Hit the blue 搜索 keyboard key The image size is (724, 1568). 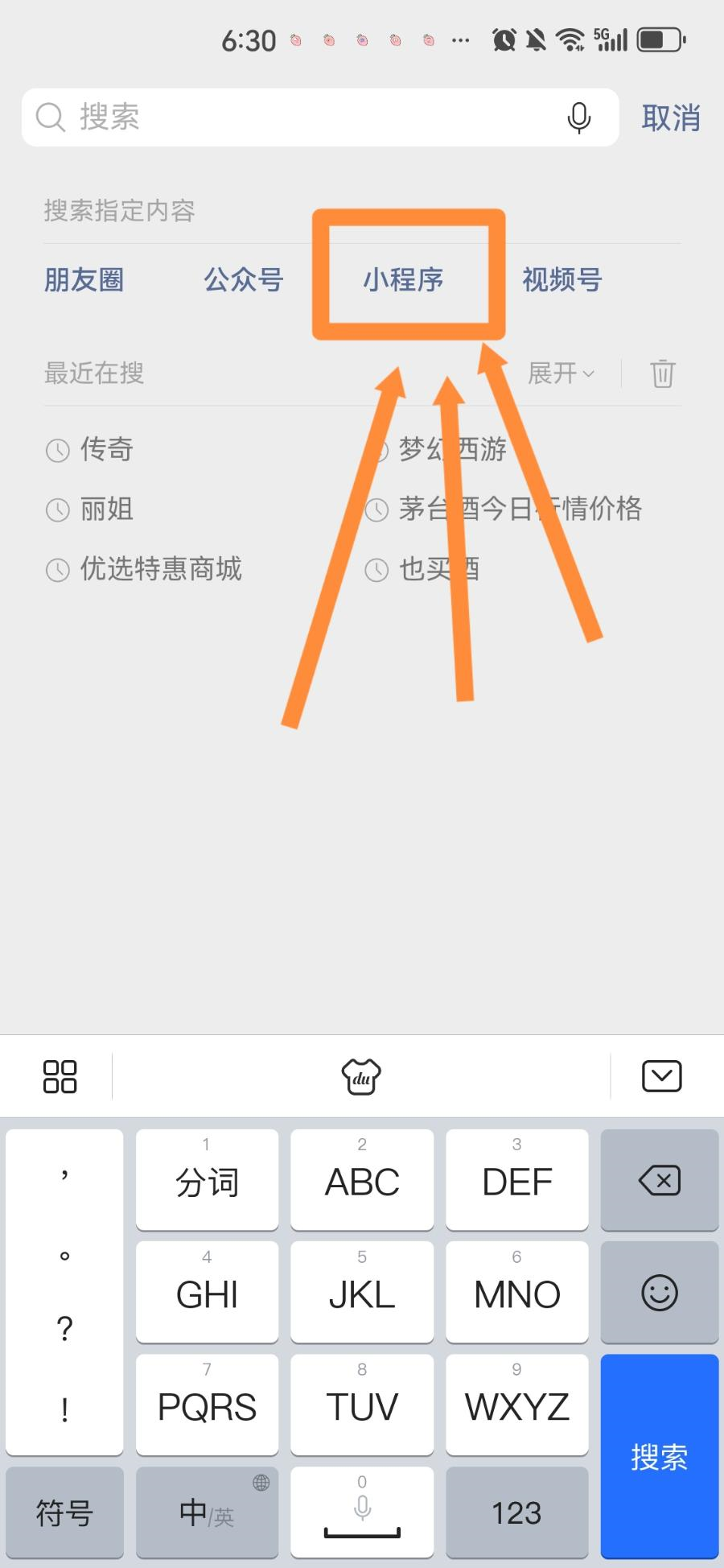click(659, 1456)
